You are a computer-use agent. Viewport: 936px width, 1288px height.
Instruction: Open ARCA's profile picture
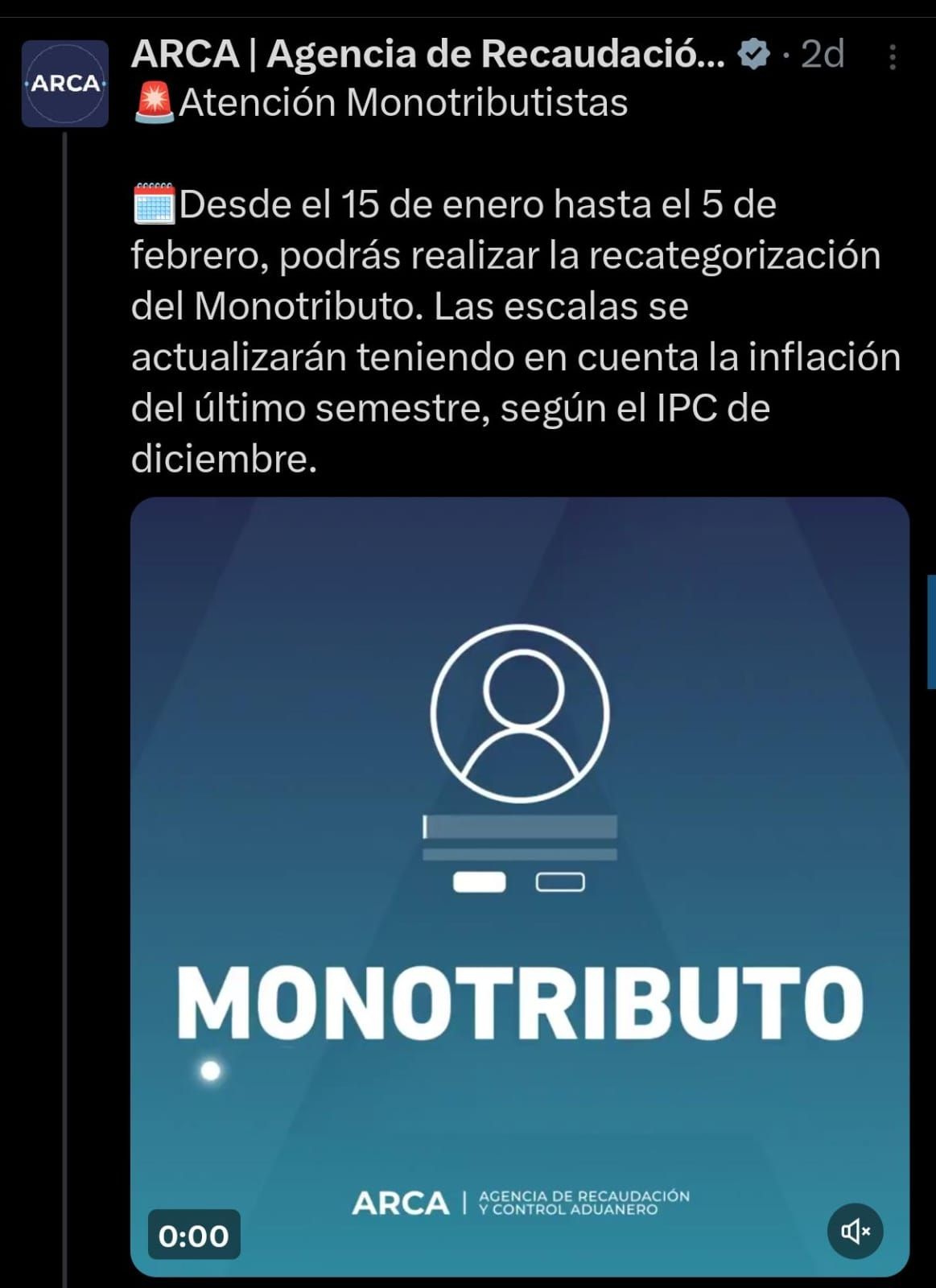tap(65, 84)
